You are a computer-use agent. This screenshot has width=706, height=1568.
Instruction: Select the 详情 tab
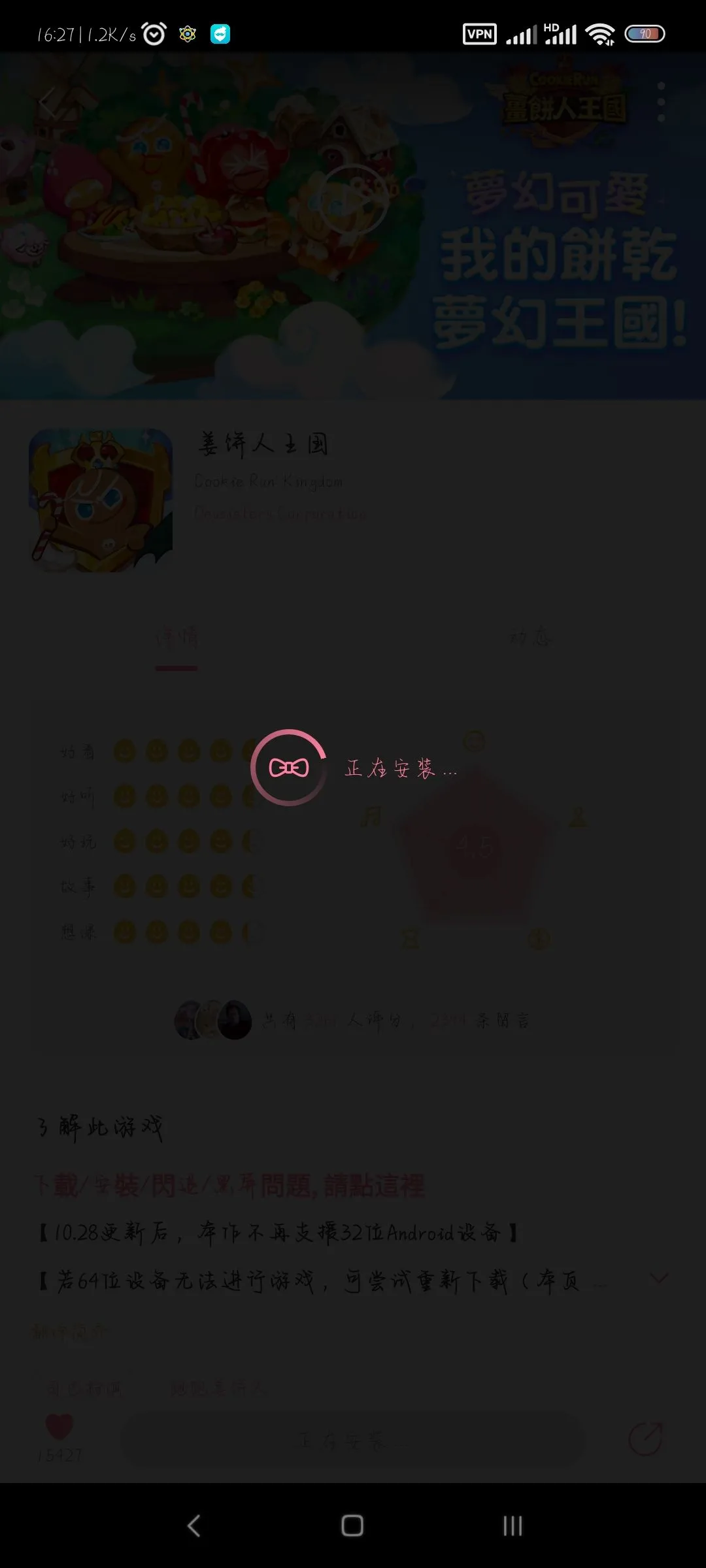click(x=176, y=638)
